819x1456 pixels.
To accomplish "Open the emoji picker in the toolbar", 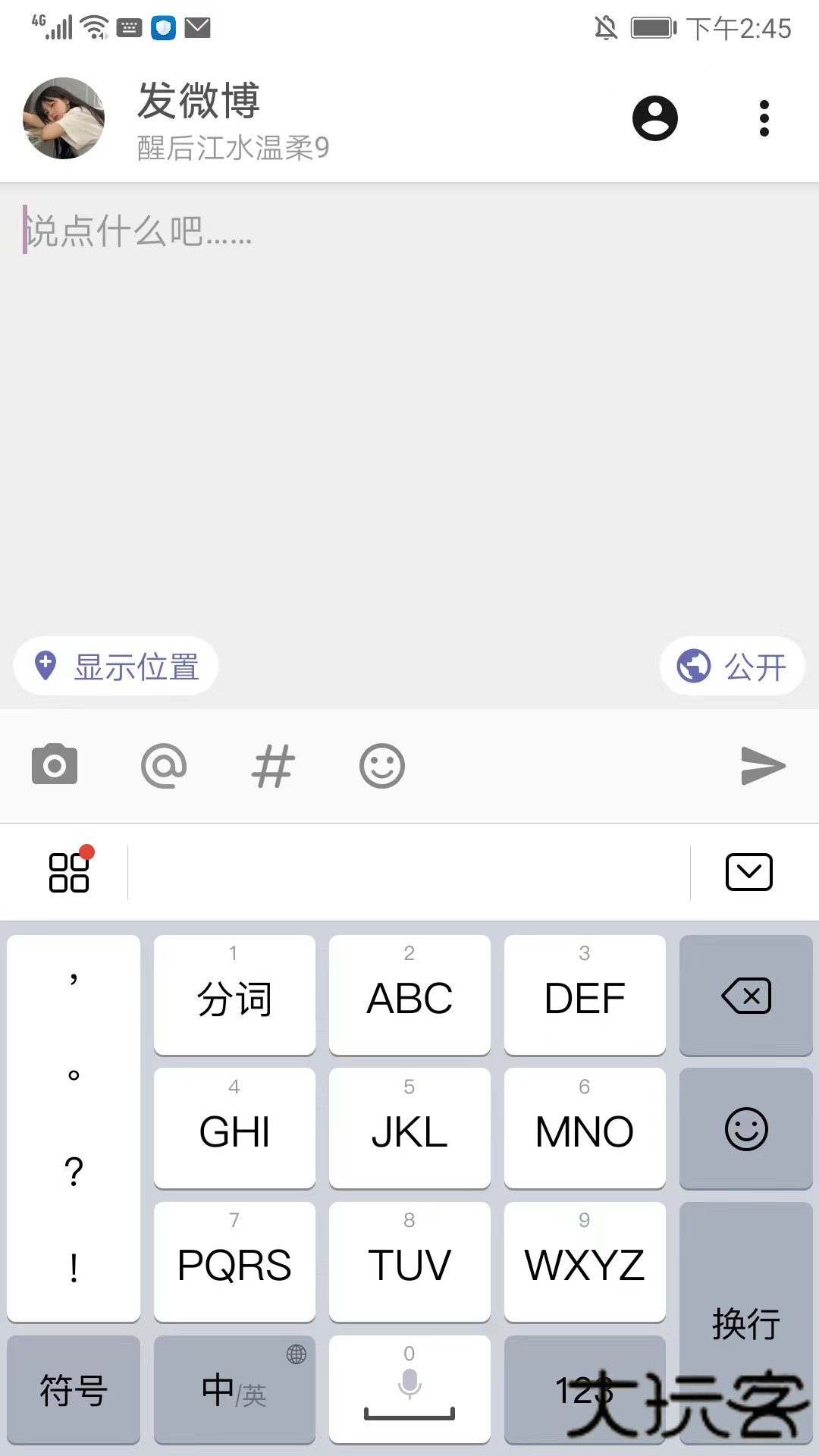I will click(381, 765).
